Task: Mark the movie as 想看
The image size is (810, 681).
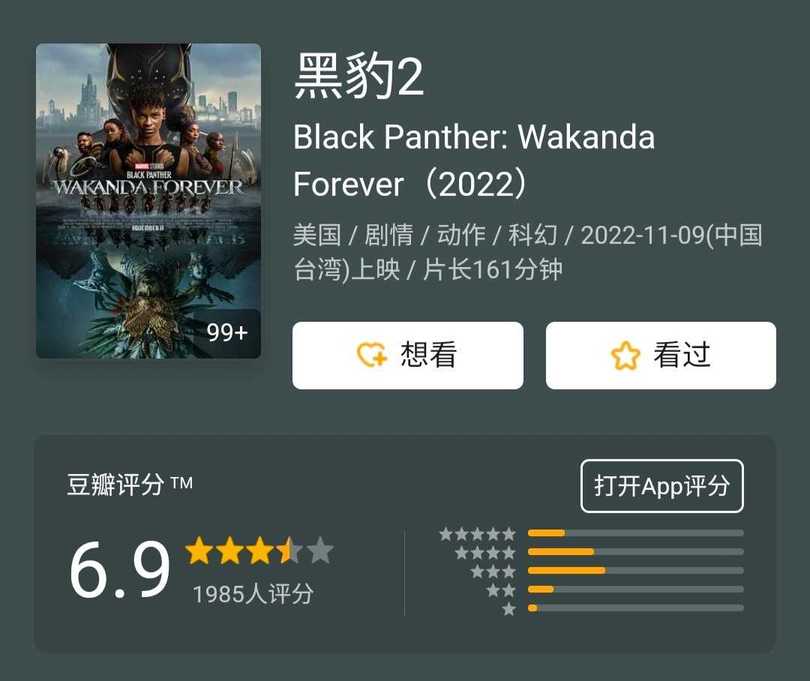Action: pos(407,355)
